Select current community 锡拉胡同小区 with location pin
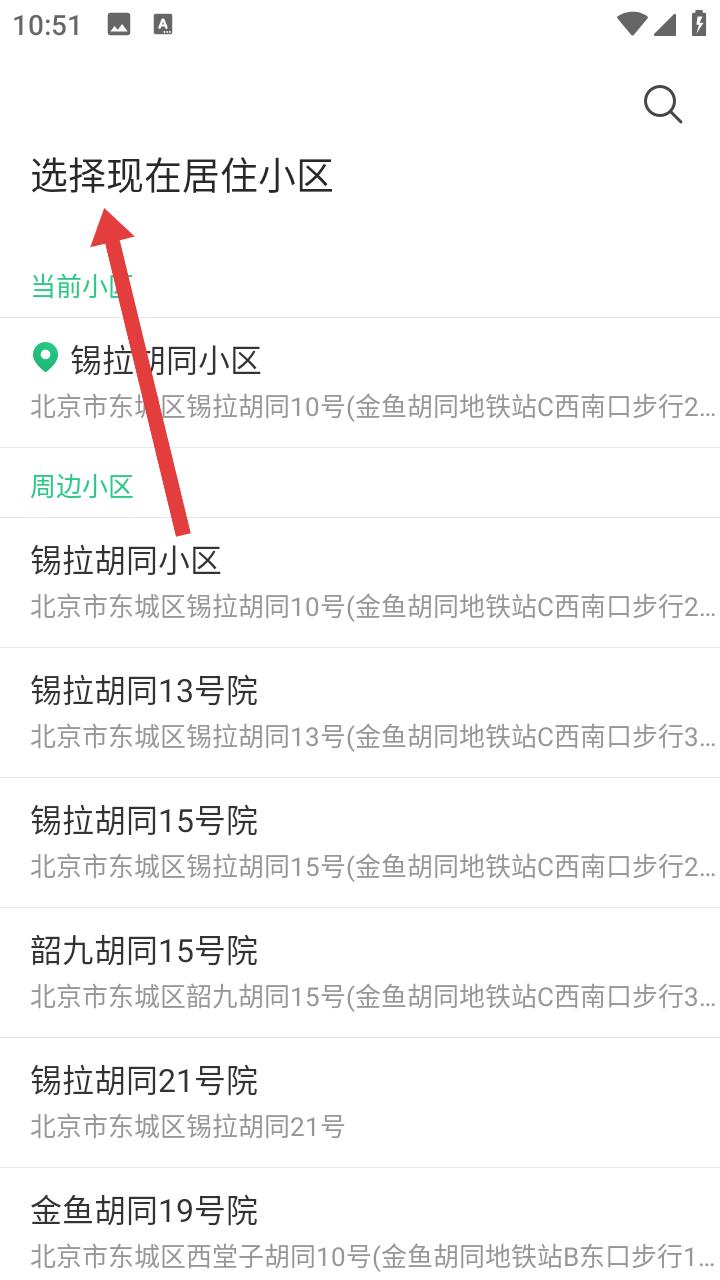The height and width of the screenshot is (1280, 720). point(360,382)
